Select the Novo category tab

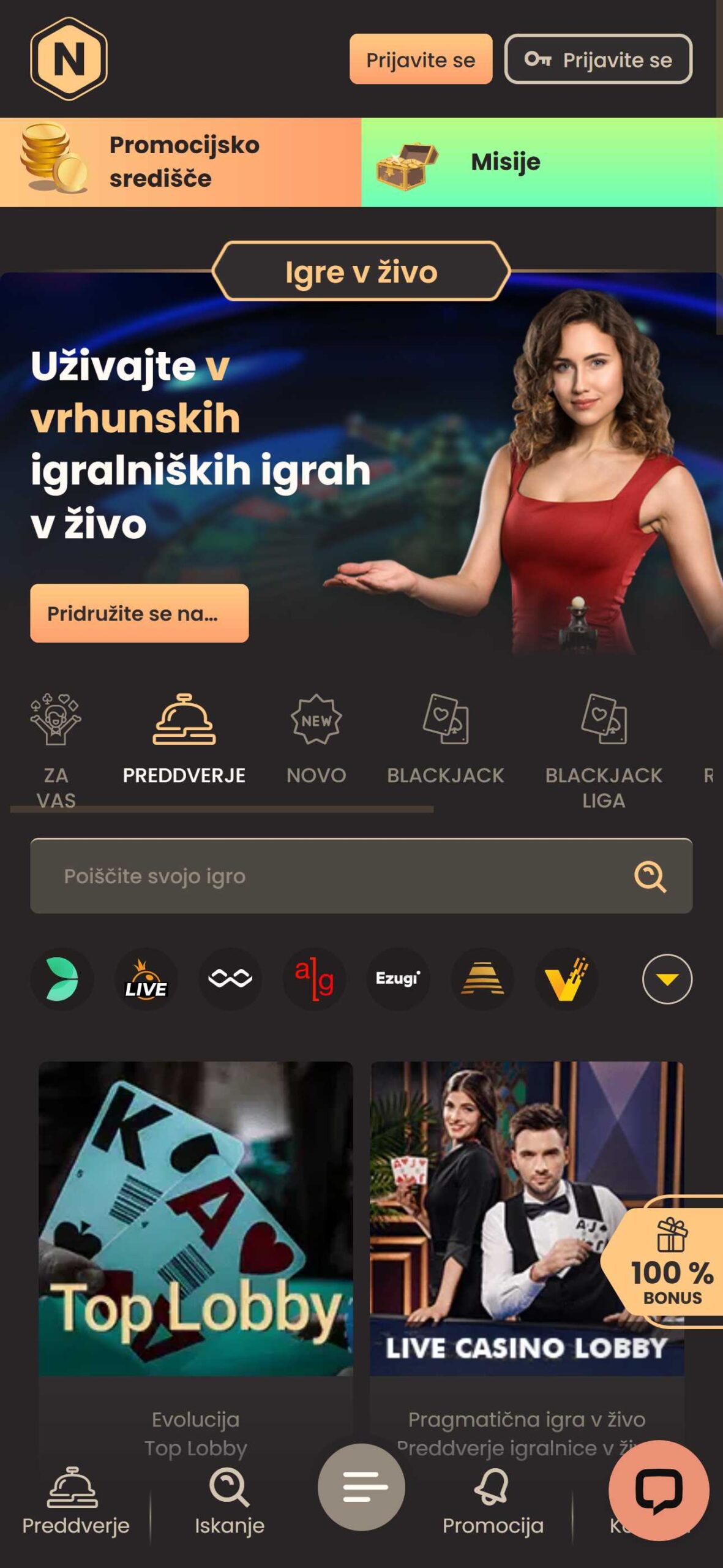316,739
